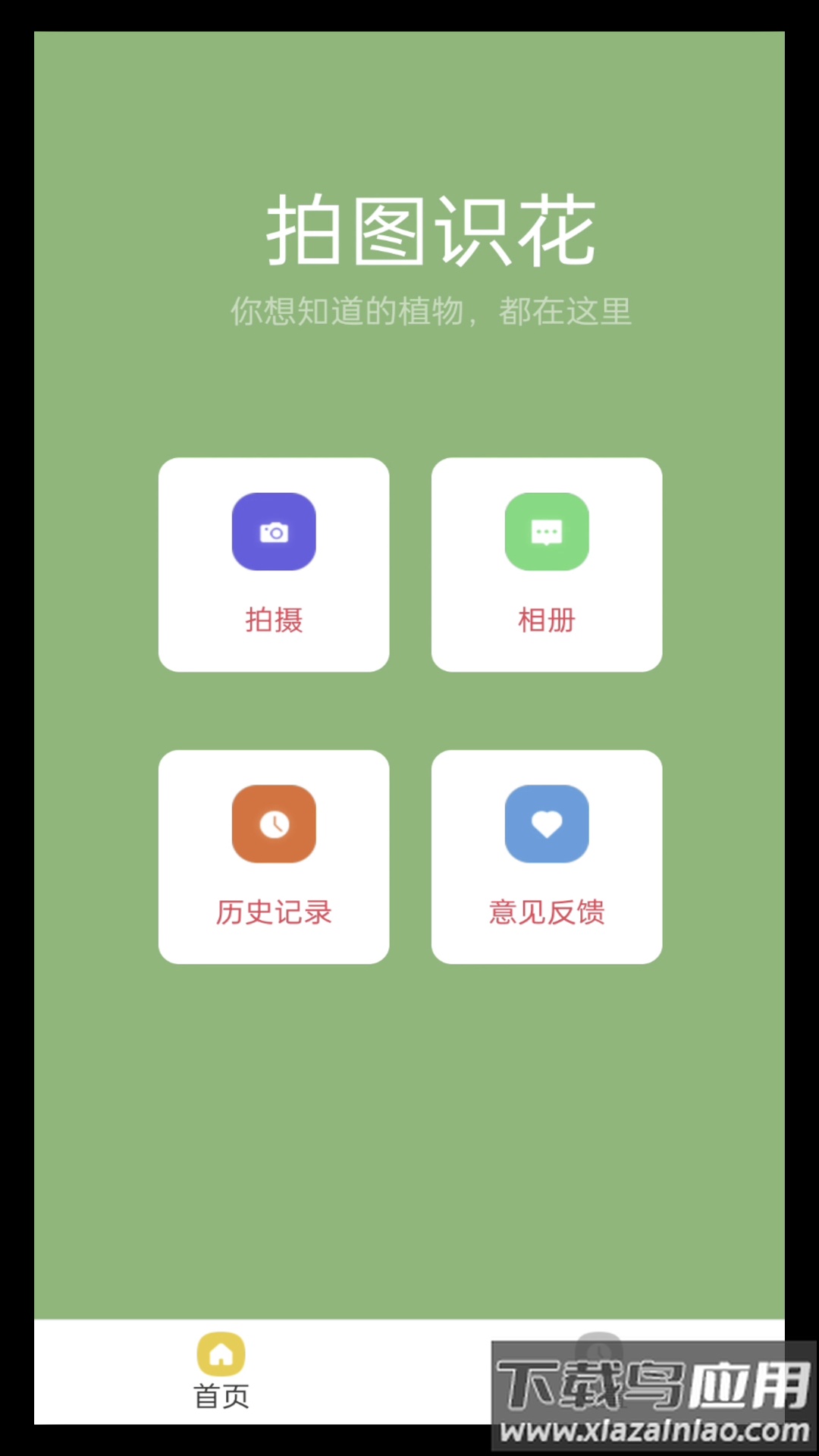
Task: Tap the 拍摄 label to take a photo
Action: pyautogui.click(x=274, y=620)
